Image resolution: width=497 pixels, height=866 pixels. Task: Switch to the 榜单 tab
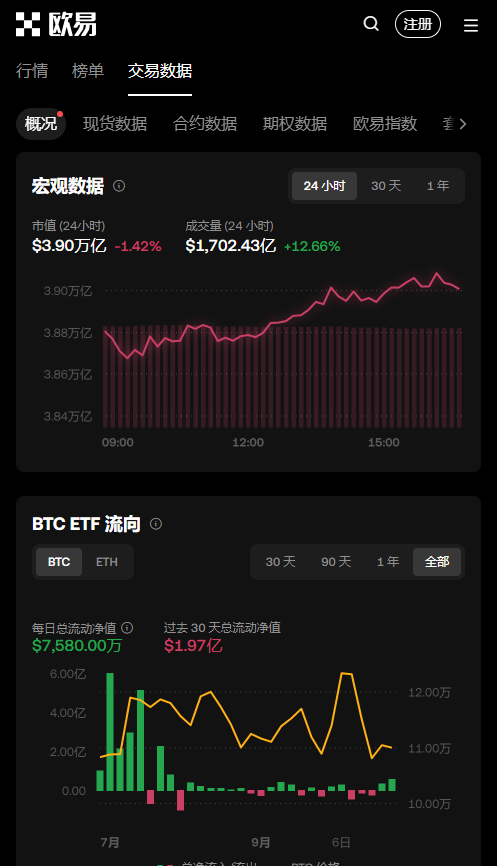pyautogui.click(x=88, y=71)
